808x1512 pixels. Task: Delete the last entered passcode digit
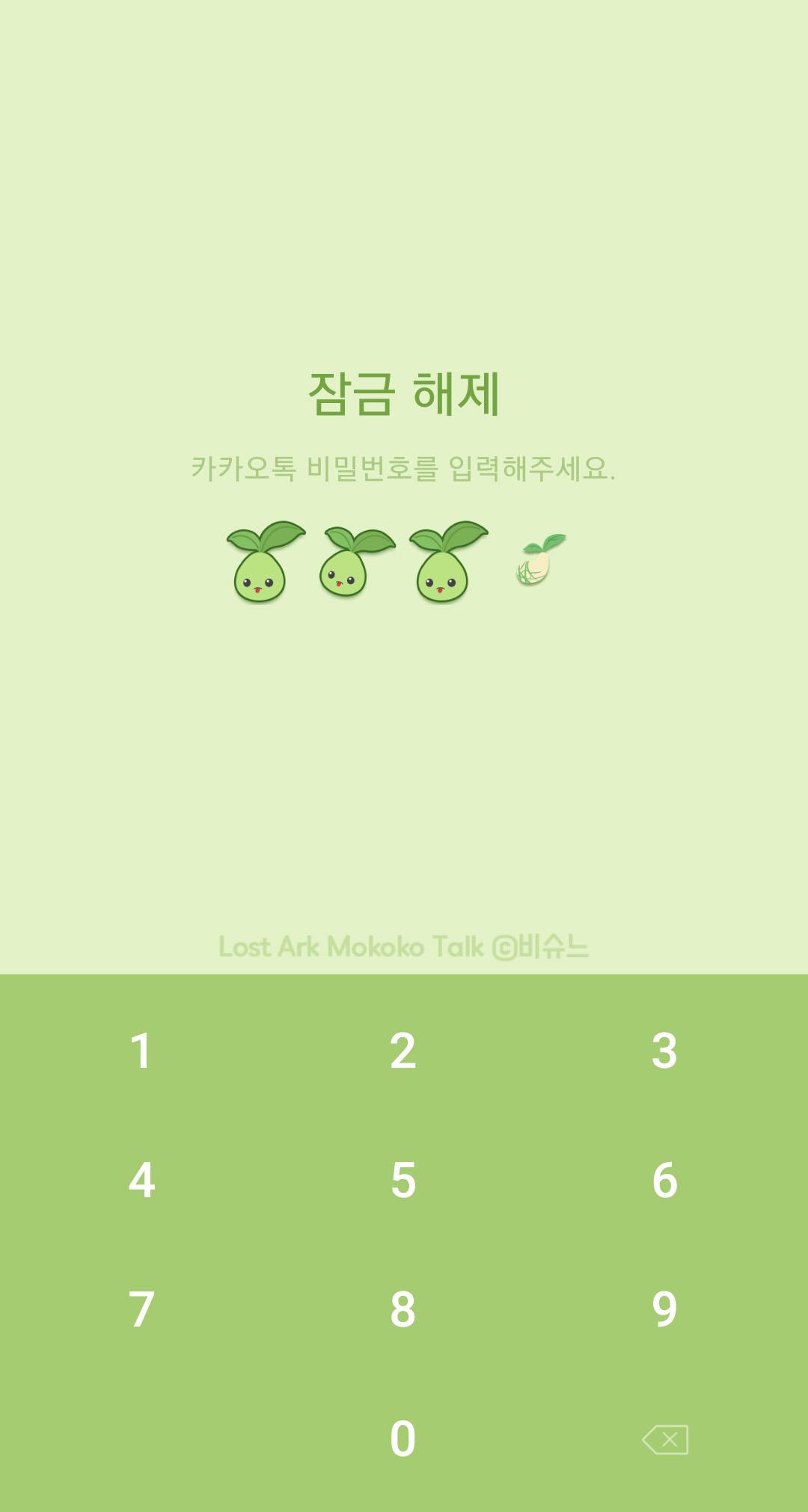point(665,1439)
